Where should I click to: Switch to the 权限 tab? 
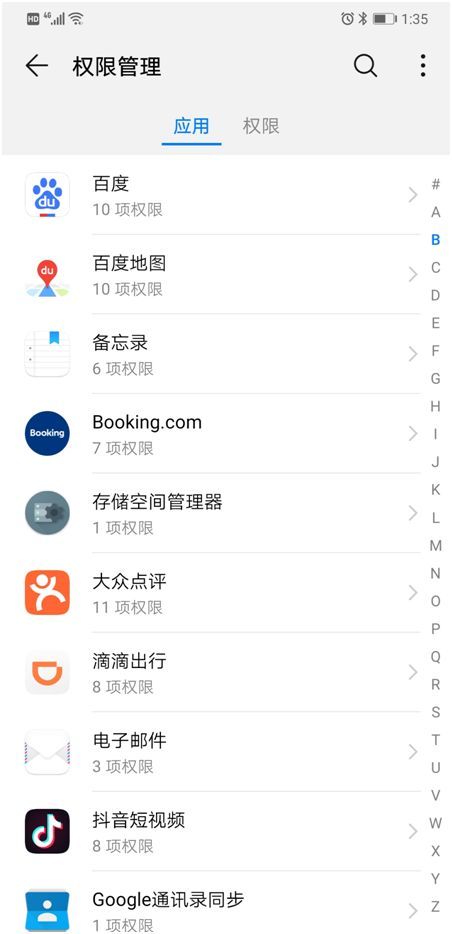[x=261, y=126]
